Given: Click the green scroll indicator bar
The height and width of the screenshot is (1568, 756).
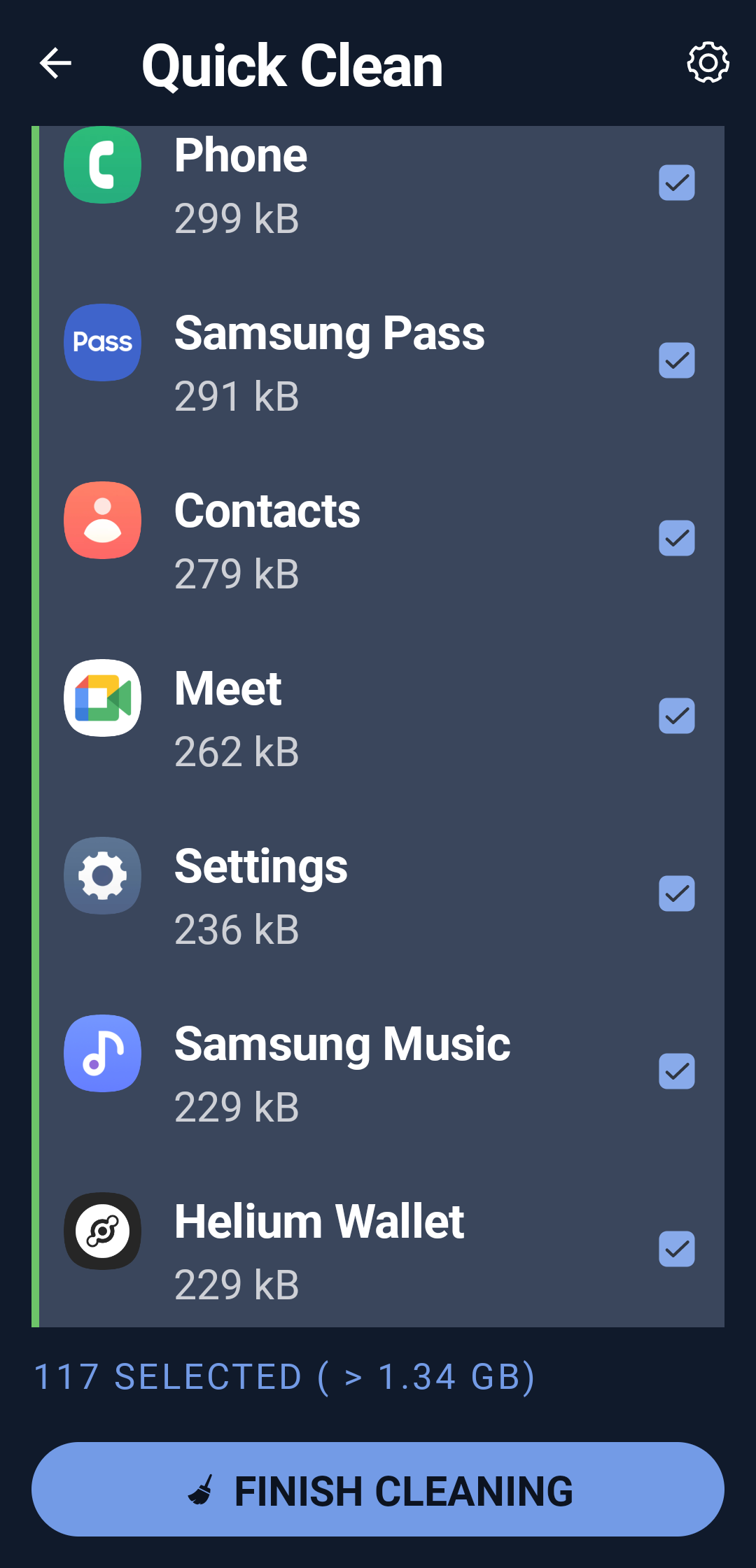Looking at the screenshot, I should pyautogui.click(x=36, y=728).
